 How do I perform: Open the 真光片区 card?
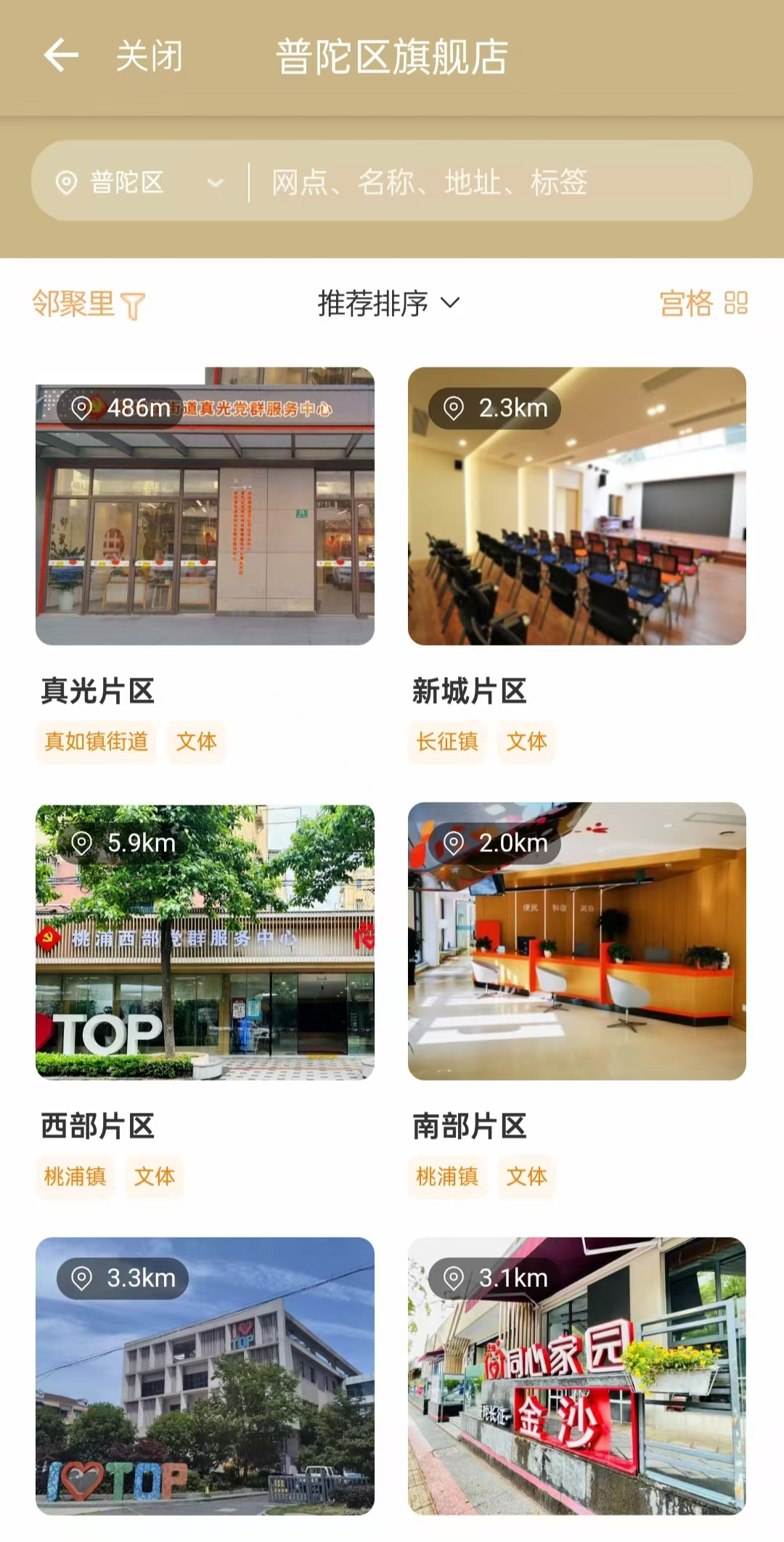[x=205, y=506]
